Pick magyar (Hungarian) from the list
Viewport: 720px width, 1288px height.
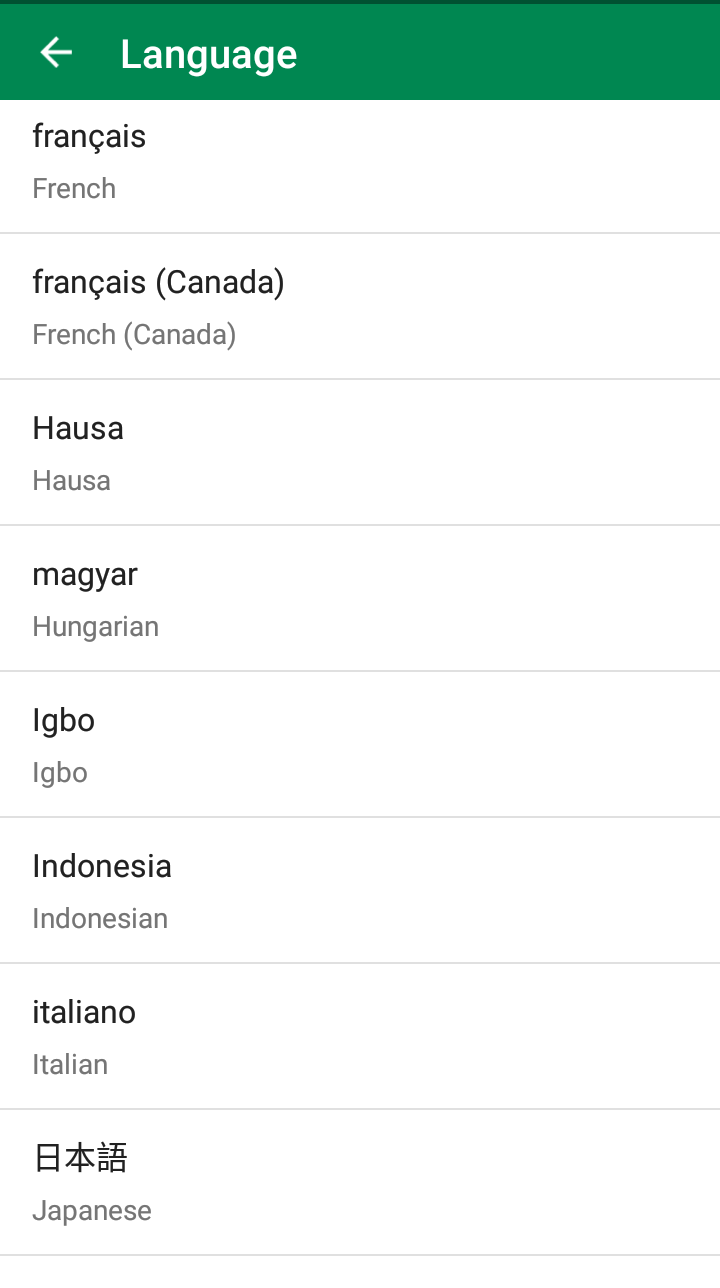[360, 599]
